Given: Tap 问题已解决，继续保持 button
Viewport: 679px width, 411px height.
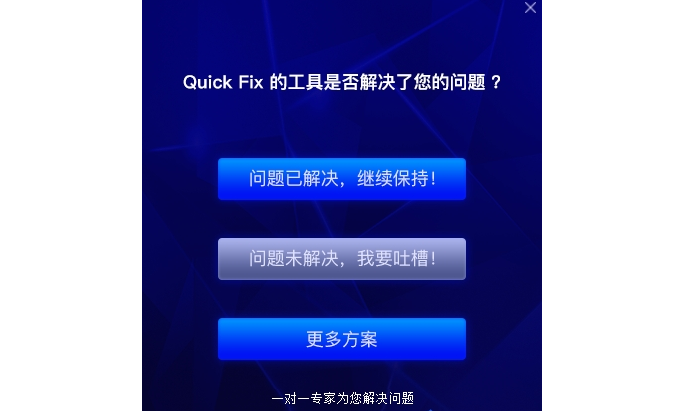Looking at the screenshot, I should click(342, 179).
